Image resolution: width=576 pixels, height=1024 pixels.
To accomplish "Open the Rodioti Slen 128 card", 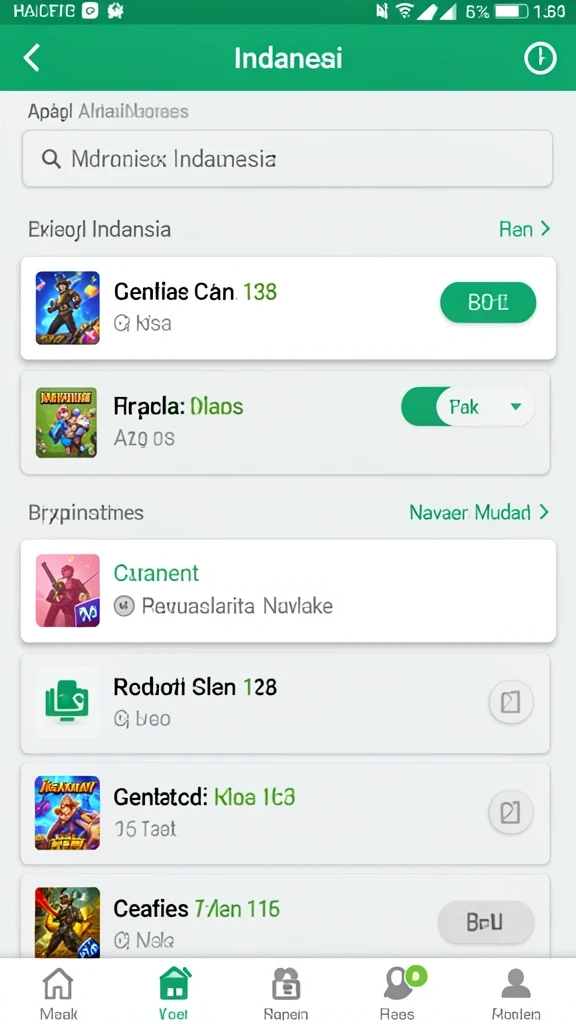I will [x=285, y=703].
